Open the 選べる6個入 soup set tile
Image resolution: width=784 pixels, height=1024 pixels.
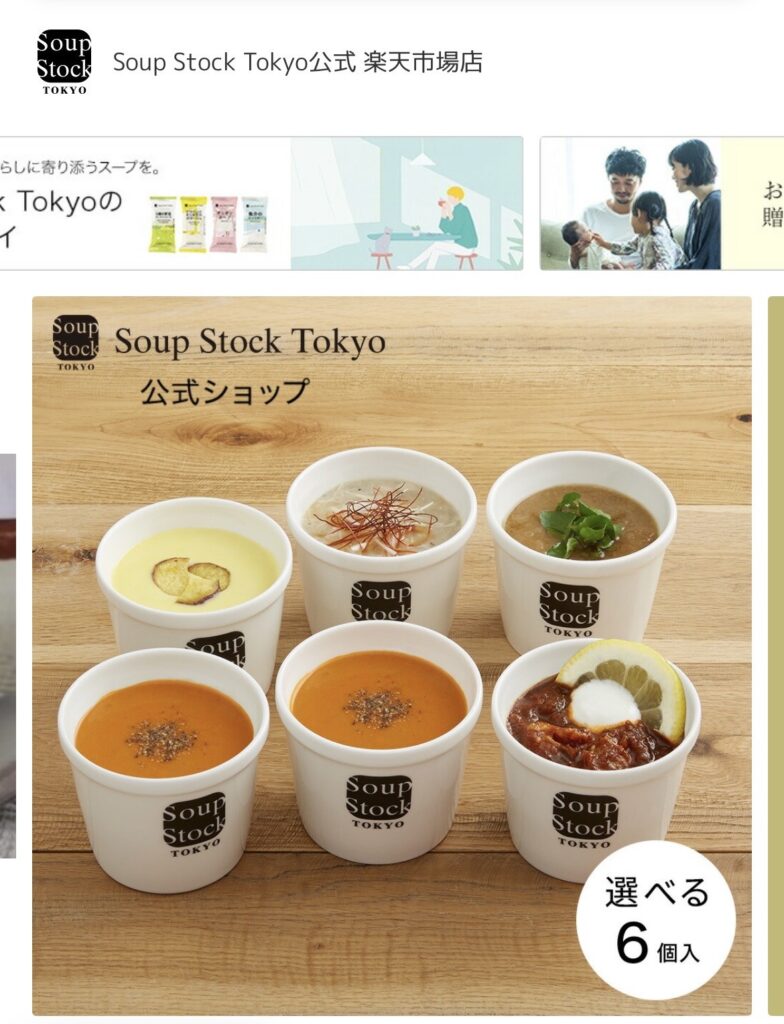pos(391,655)
